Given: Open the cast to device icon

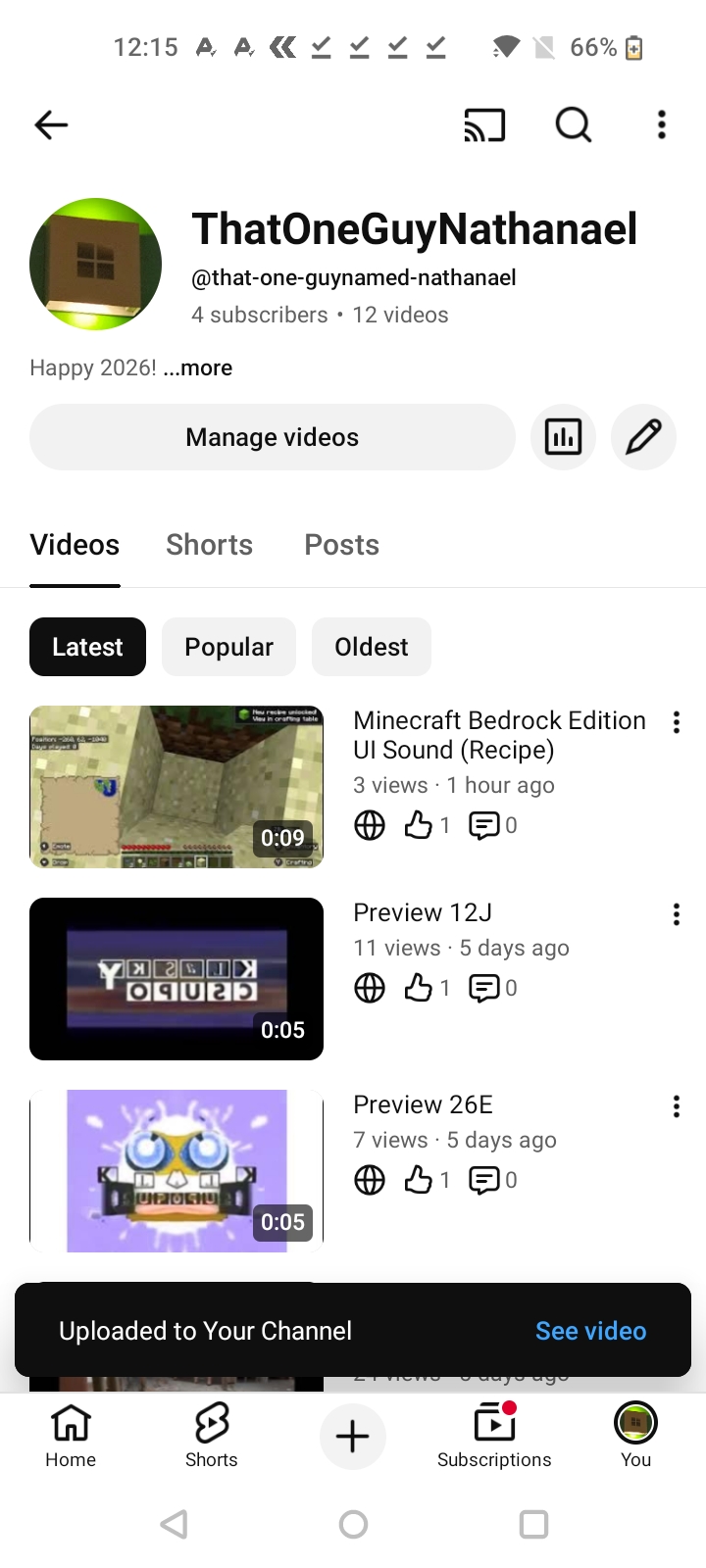Looking at the screenshot, I should tap(484, 124).
